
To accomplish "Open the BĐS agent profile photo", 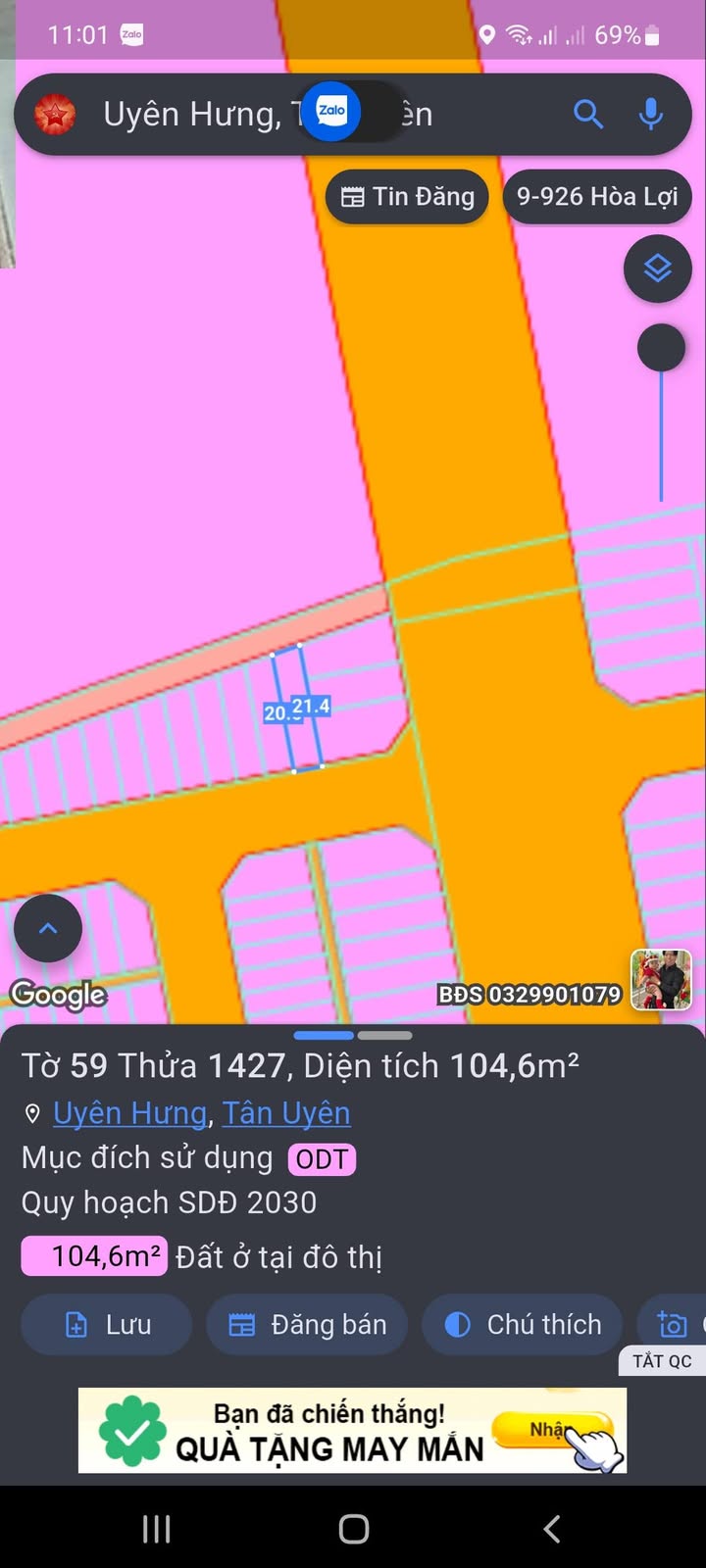I will (x=661, y=979).
